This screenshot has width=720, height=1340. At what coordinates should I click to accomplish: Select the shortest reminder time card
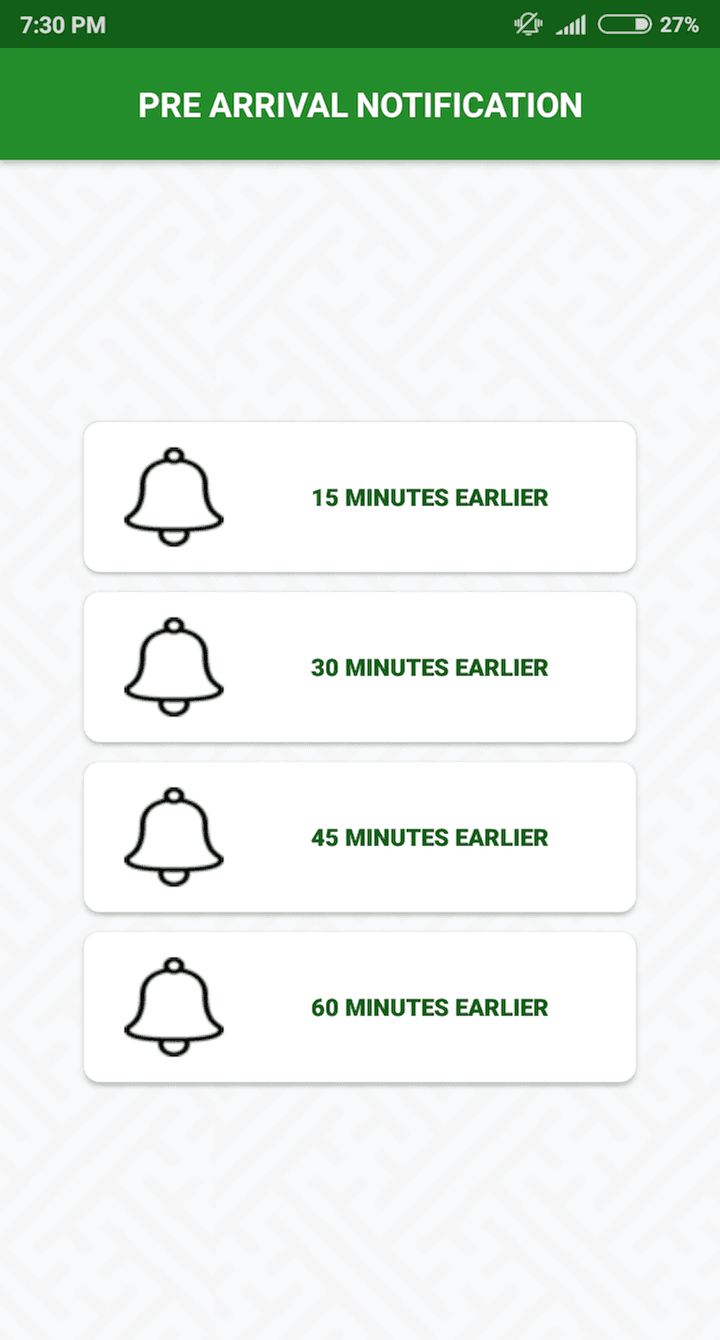360,497
